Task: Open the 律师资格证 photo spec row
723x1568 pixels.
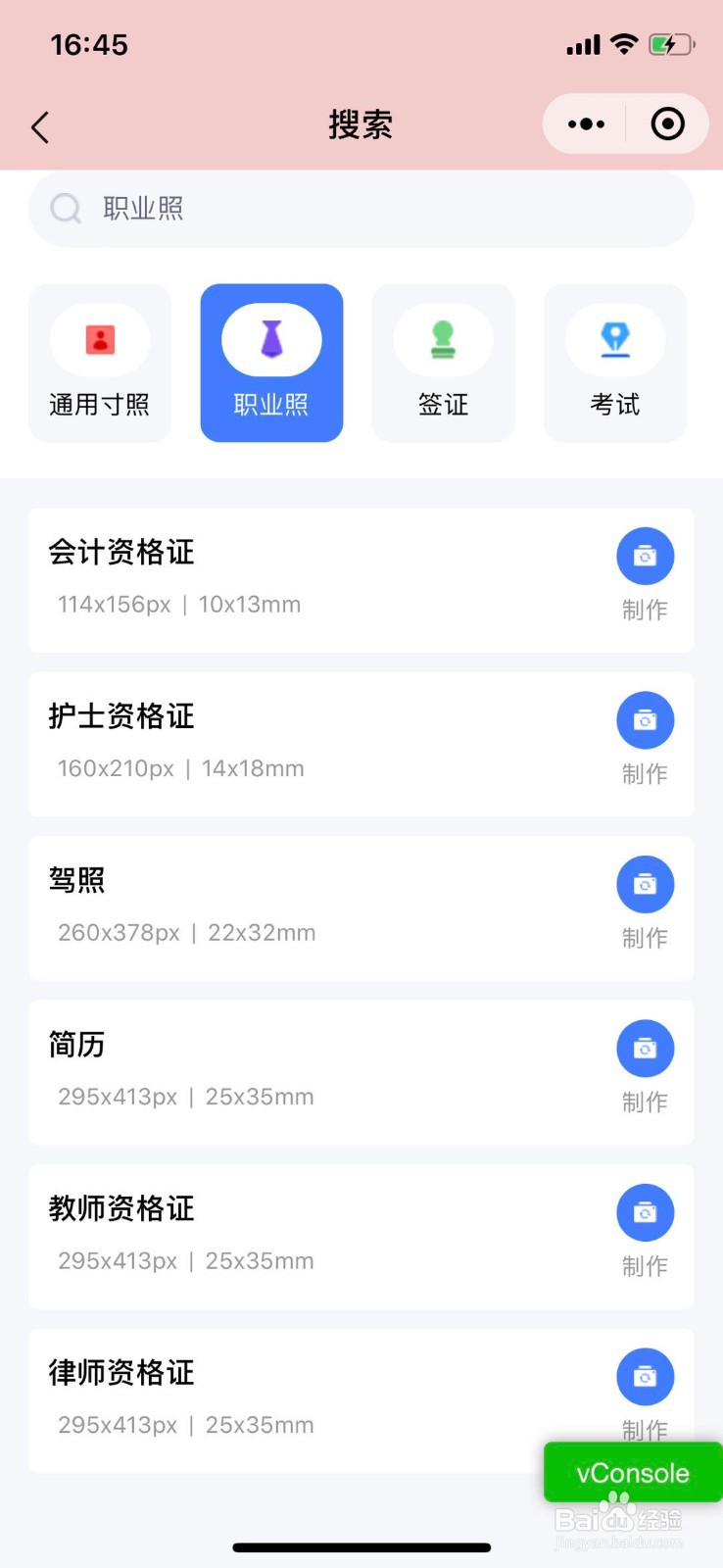Action: 361,1400
